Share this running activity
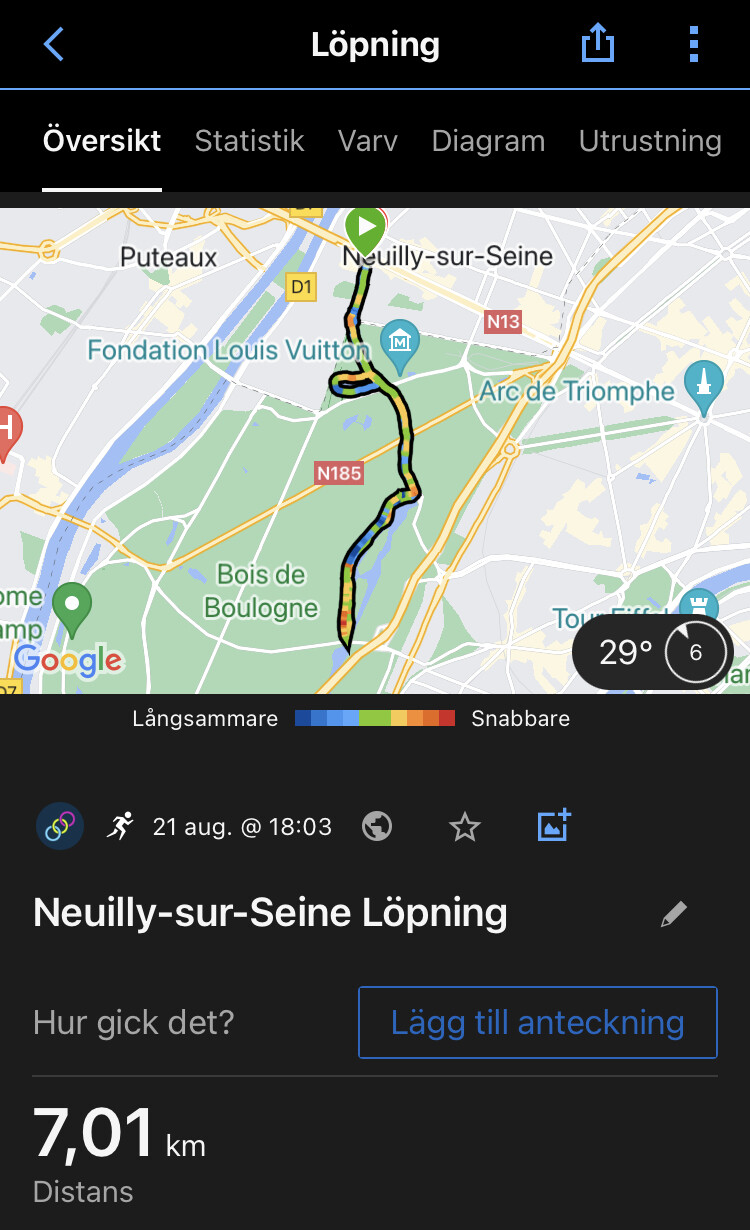Image resolution: width=750 pixels, height=1230 pixels. [597, 45]
